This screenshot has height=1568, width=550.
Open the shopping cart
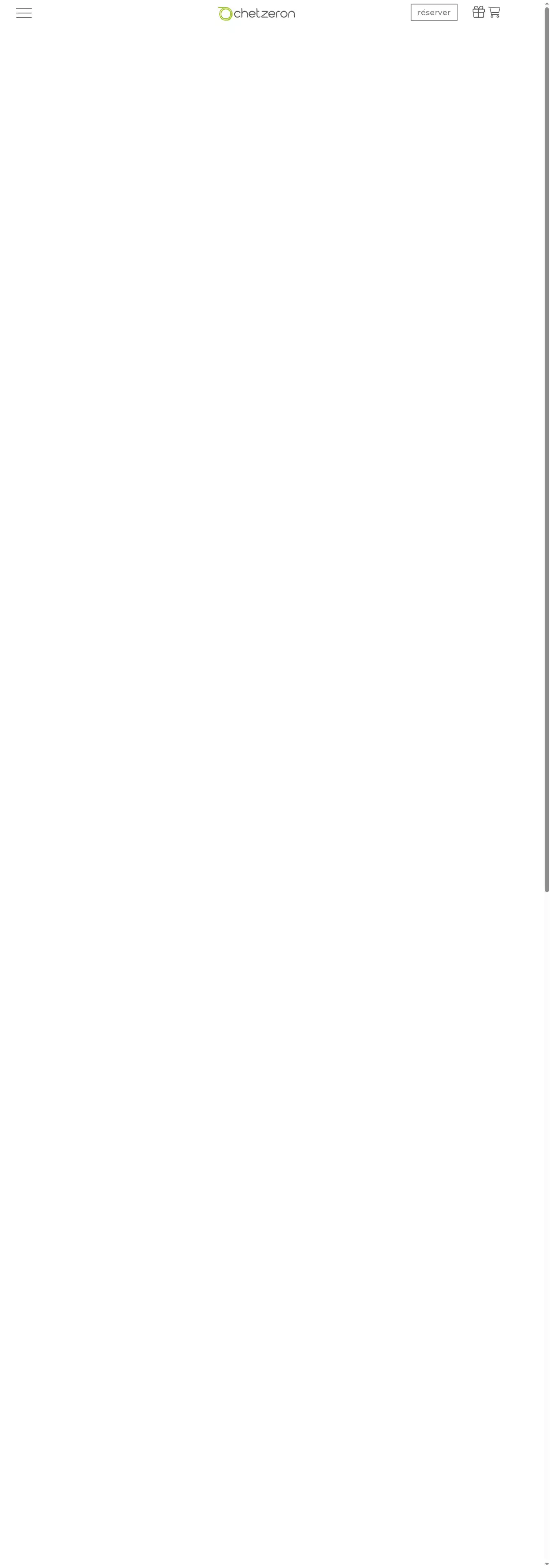494,12
